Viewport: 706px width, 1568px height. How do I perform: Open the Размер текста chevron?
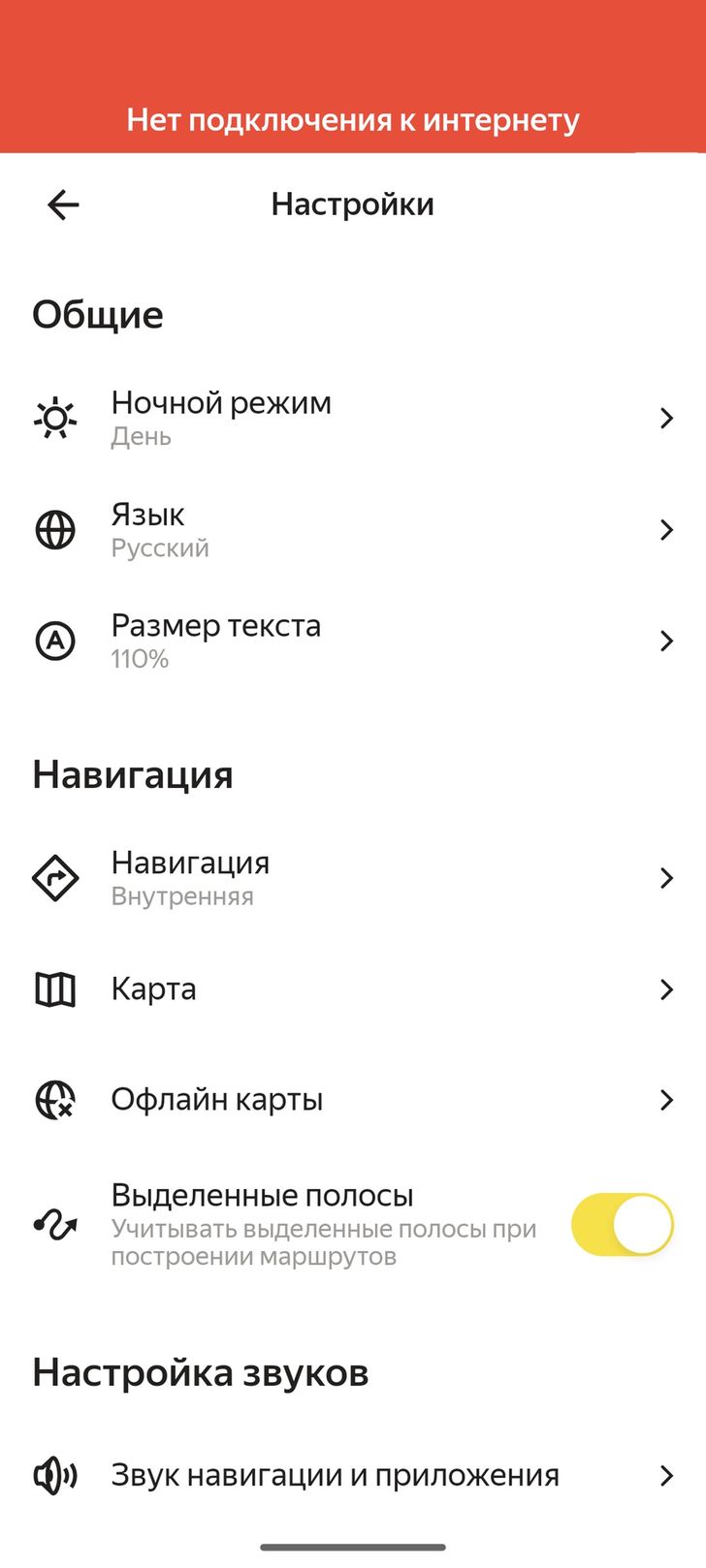tap(666, 642)
